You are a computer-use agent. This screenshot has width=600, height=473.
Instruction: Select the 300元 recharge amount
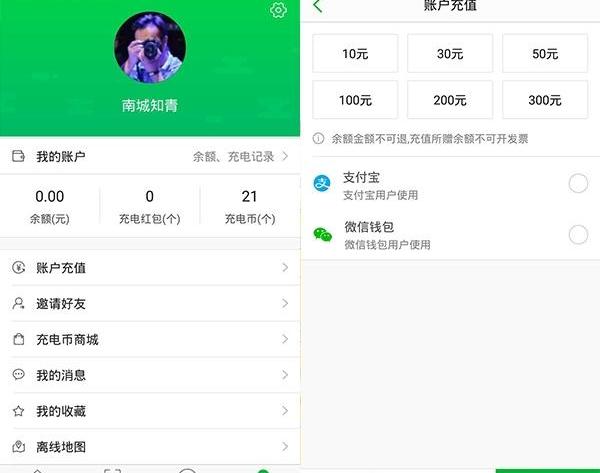545,100
